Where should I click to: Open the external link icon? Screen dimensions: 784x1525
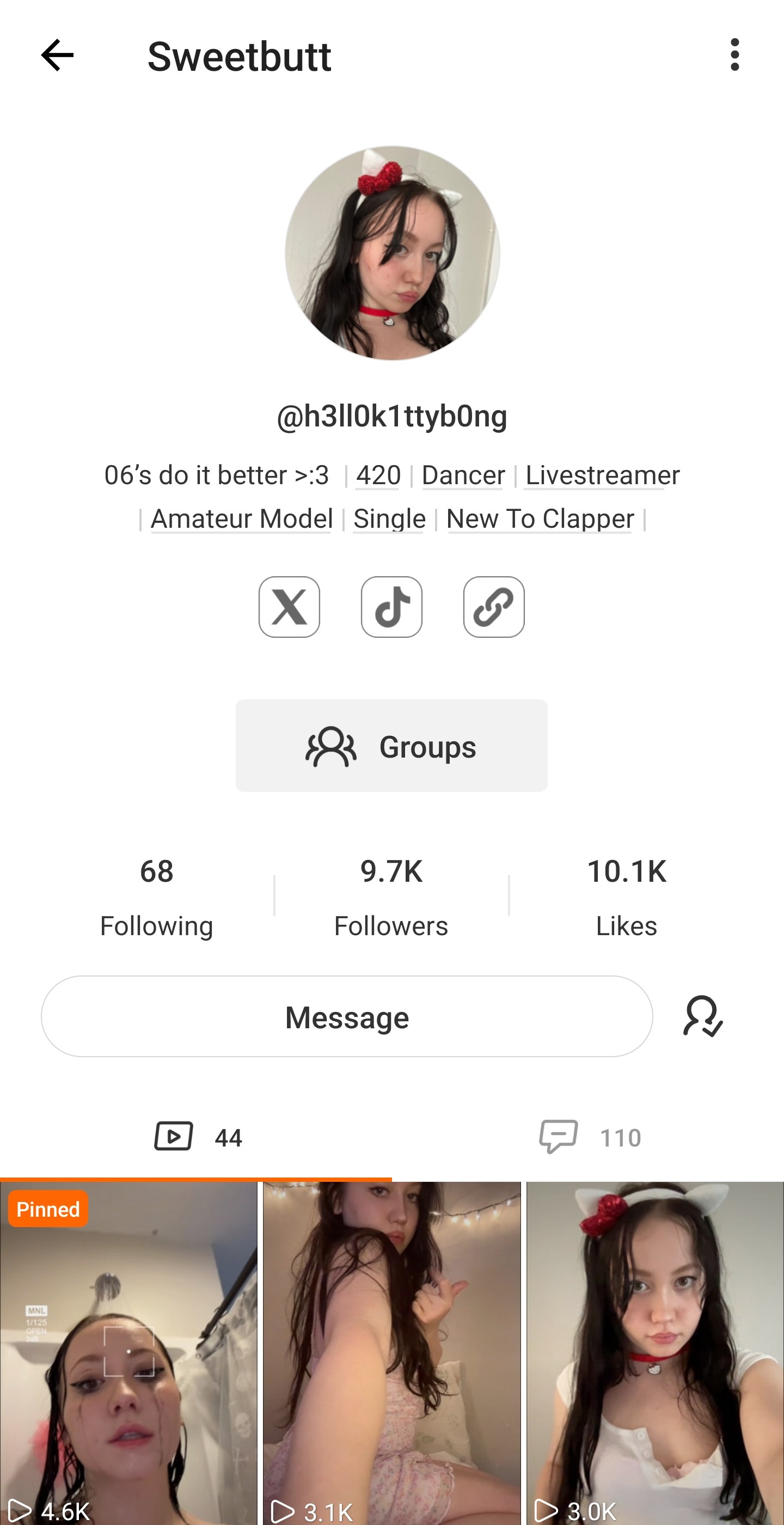494,607
